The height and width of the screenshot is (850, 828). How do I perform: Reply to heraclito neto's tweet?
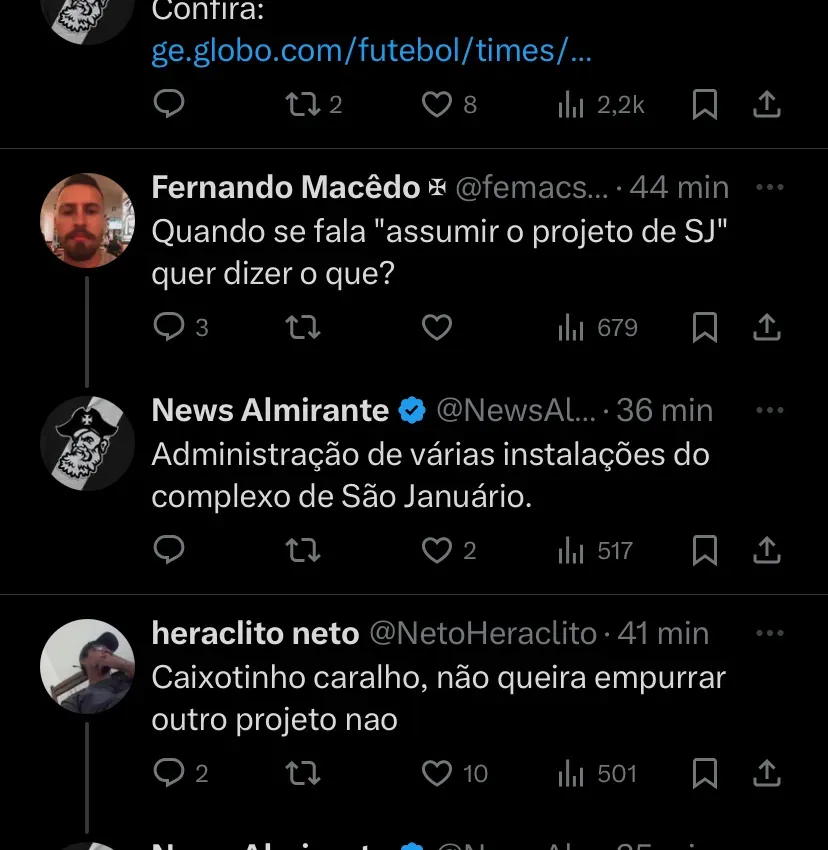pyautogui.click(x=171, y=773)
